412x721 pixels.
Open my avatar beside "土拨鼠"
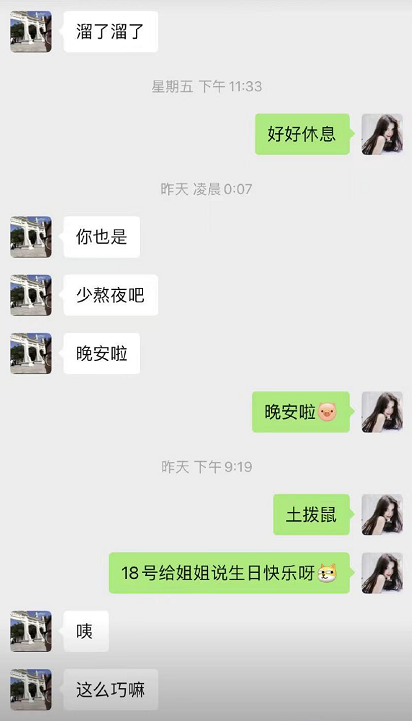(382, 515)
